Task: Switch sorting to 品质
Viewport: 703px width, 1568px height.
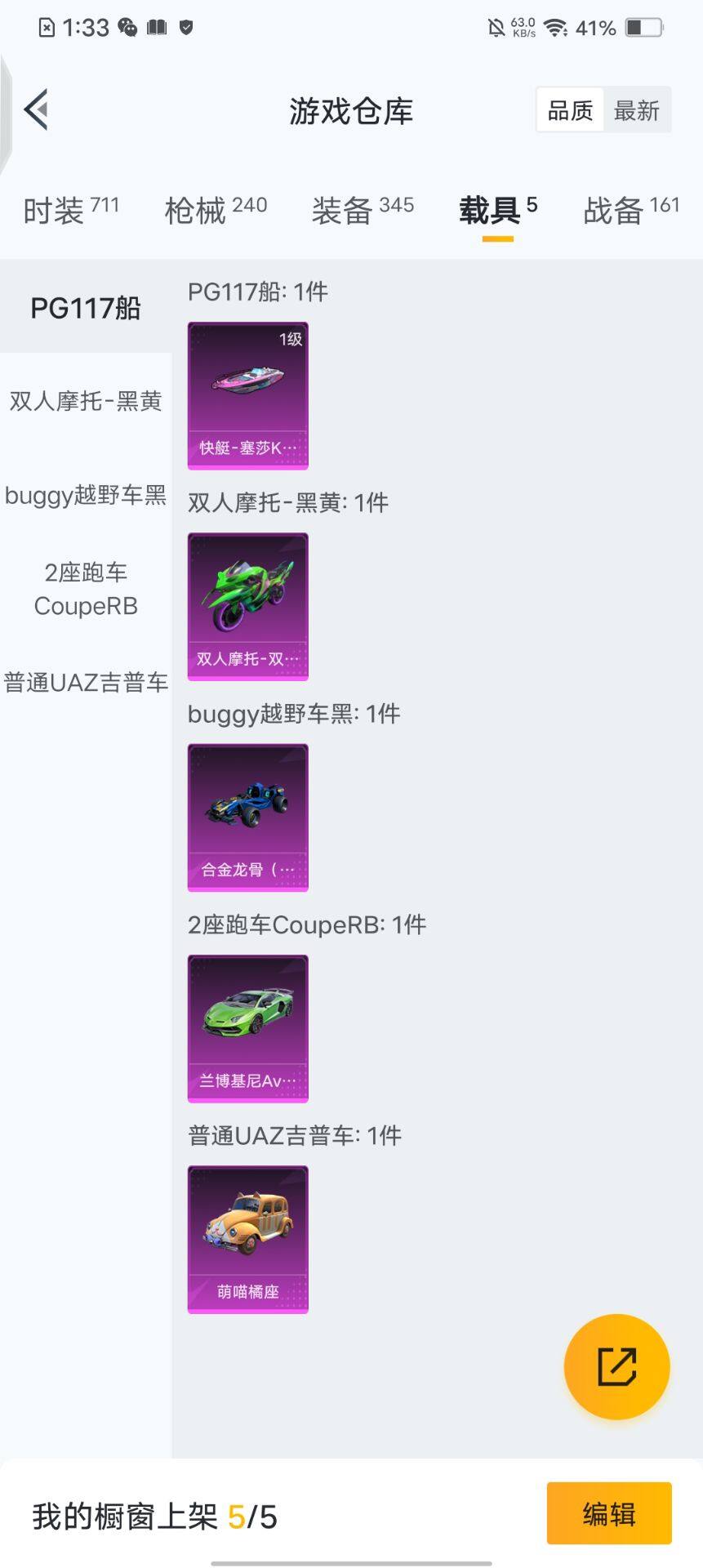Action: pos(572,111)
